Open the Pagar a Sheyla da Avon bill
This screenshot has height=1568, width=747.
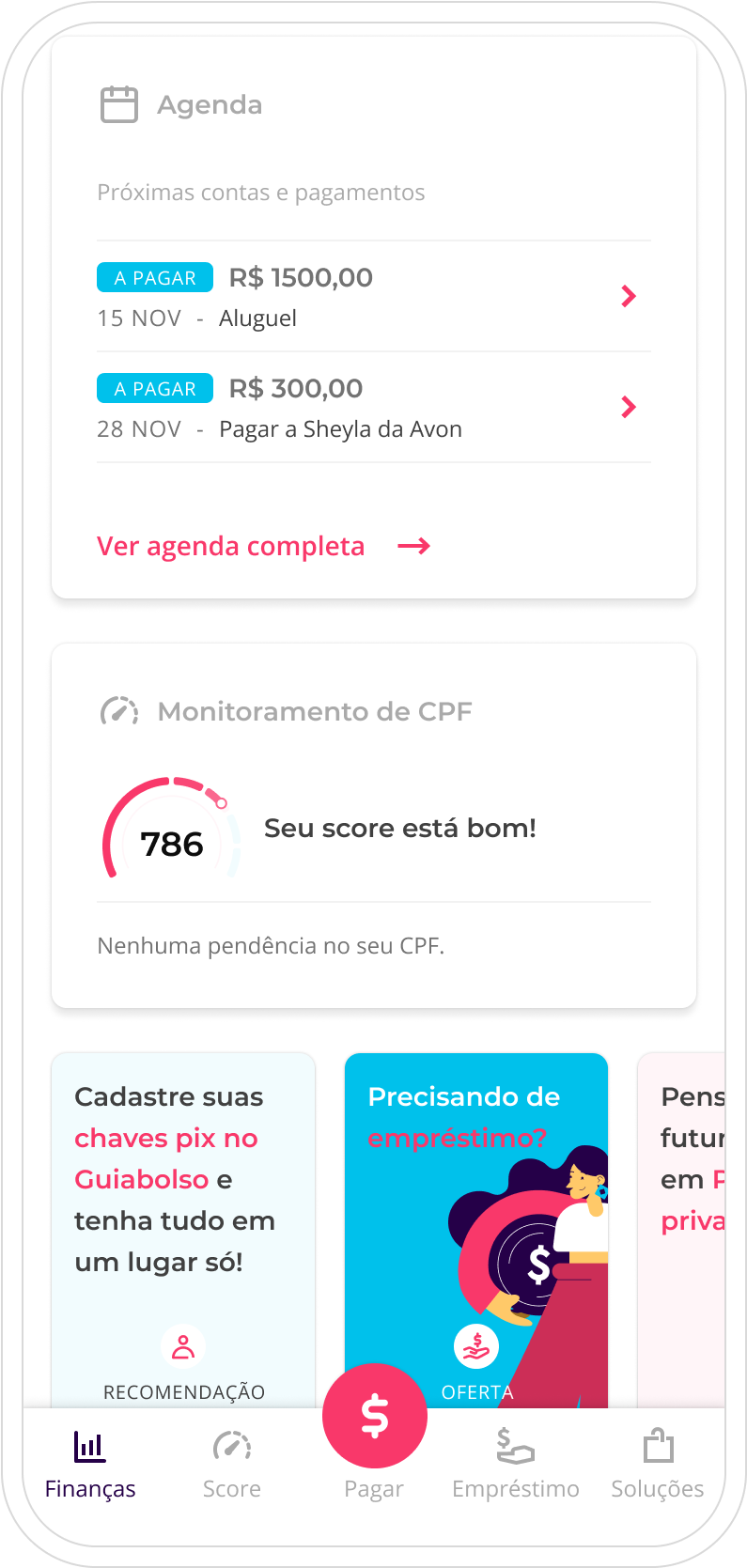coord(373,408)
